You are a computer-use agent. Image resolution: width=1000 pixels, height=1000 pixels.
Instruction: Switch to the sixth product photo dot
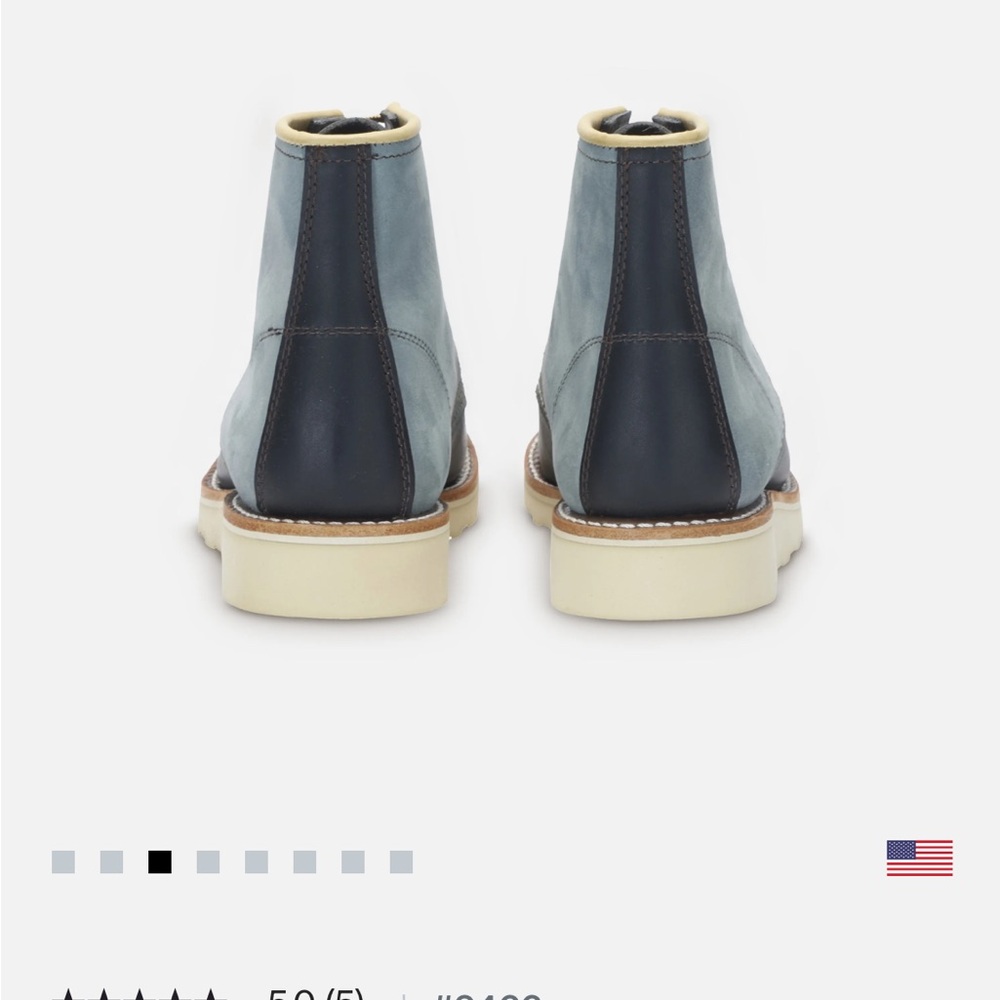click(305, 862)
